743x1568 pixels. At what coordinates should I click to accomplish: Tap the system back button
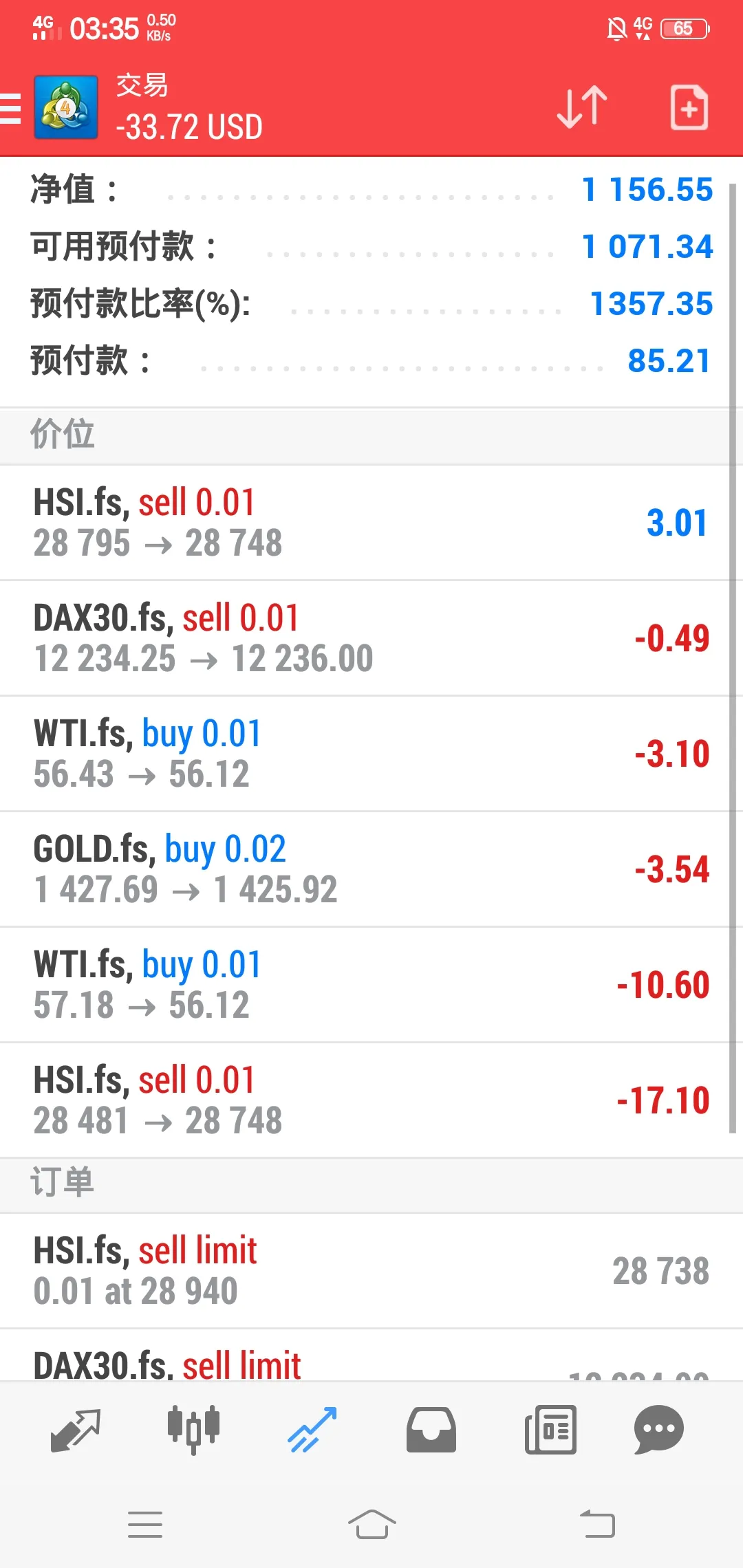tap(597, 1525)
